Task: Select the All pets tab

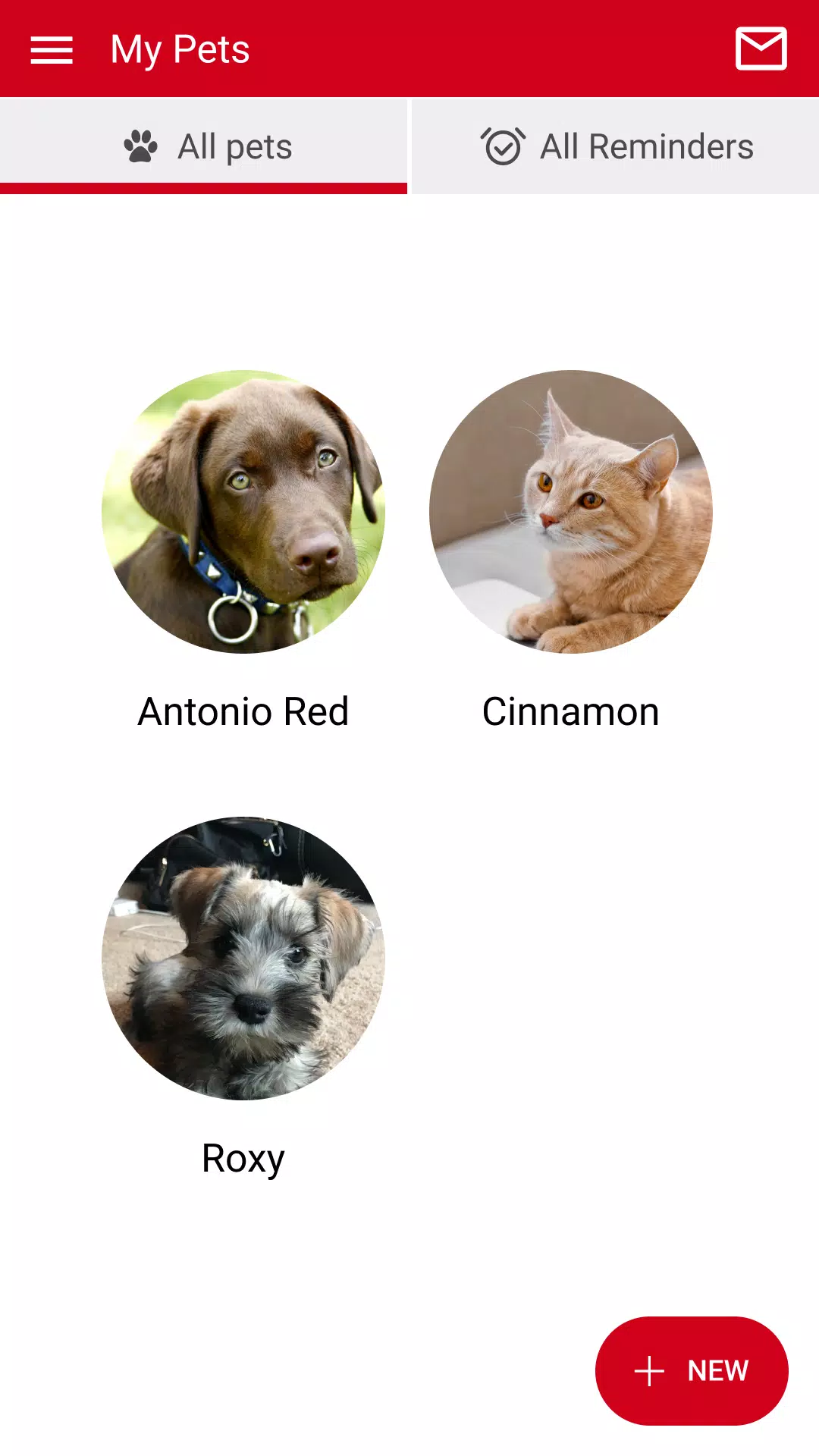Action: pyautogui.click(x=205, y=146)
